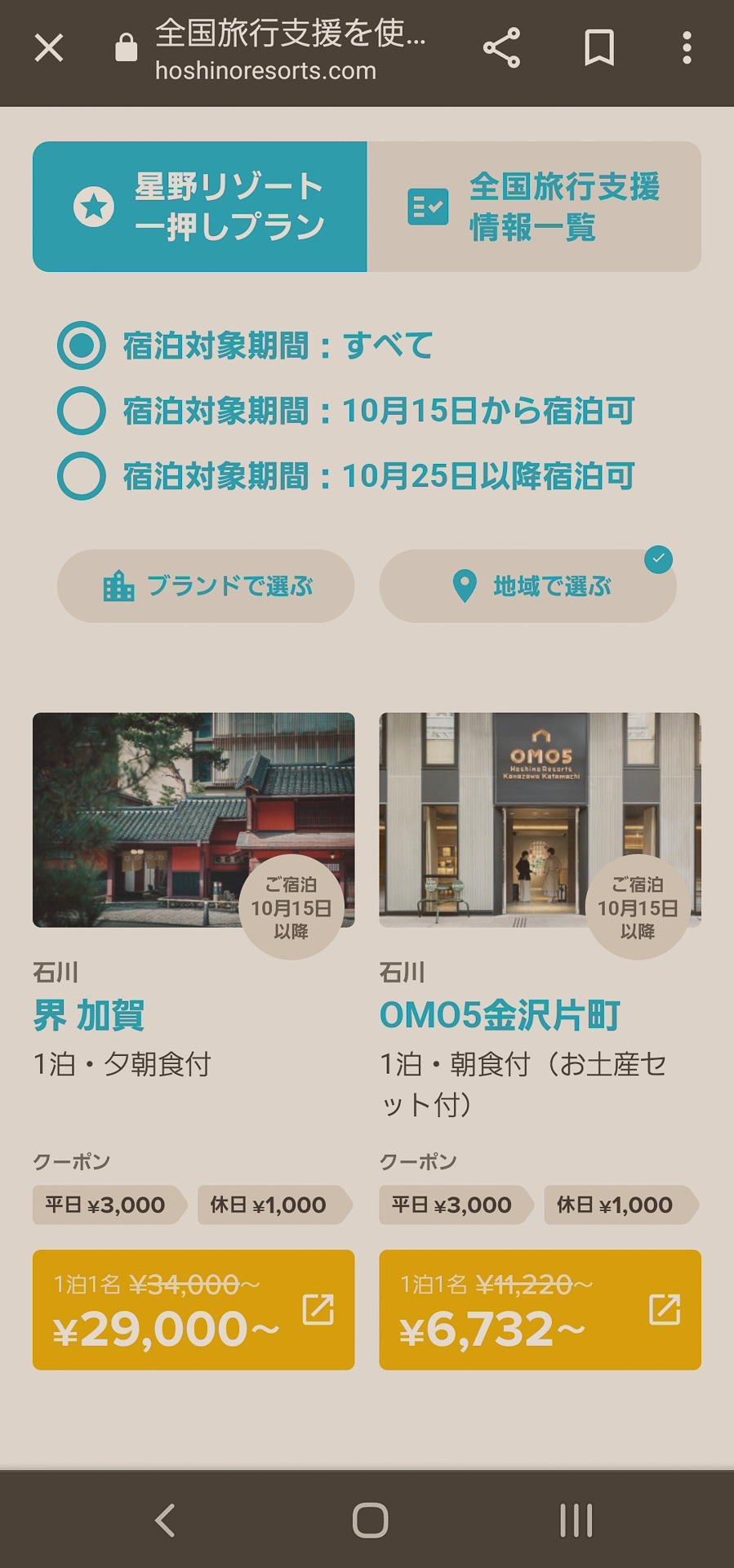Click the 界 加賀 hotel photo thumbnail
Screen dimensions: 734x1568
click(x=194, y=821)
